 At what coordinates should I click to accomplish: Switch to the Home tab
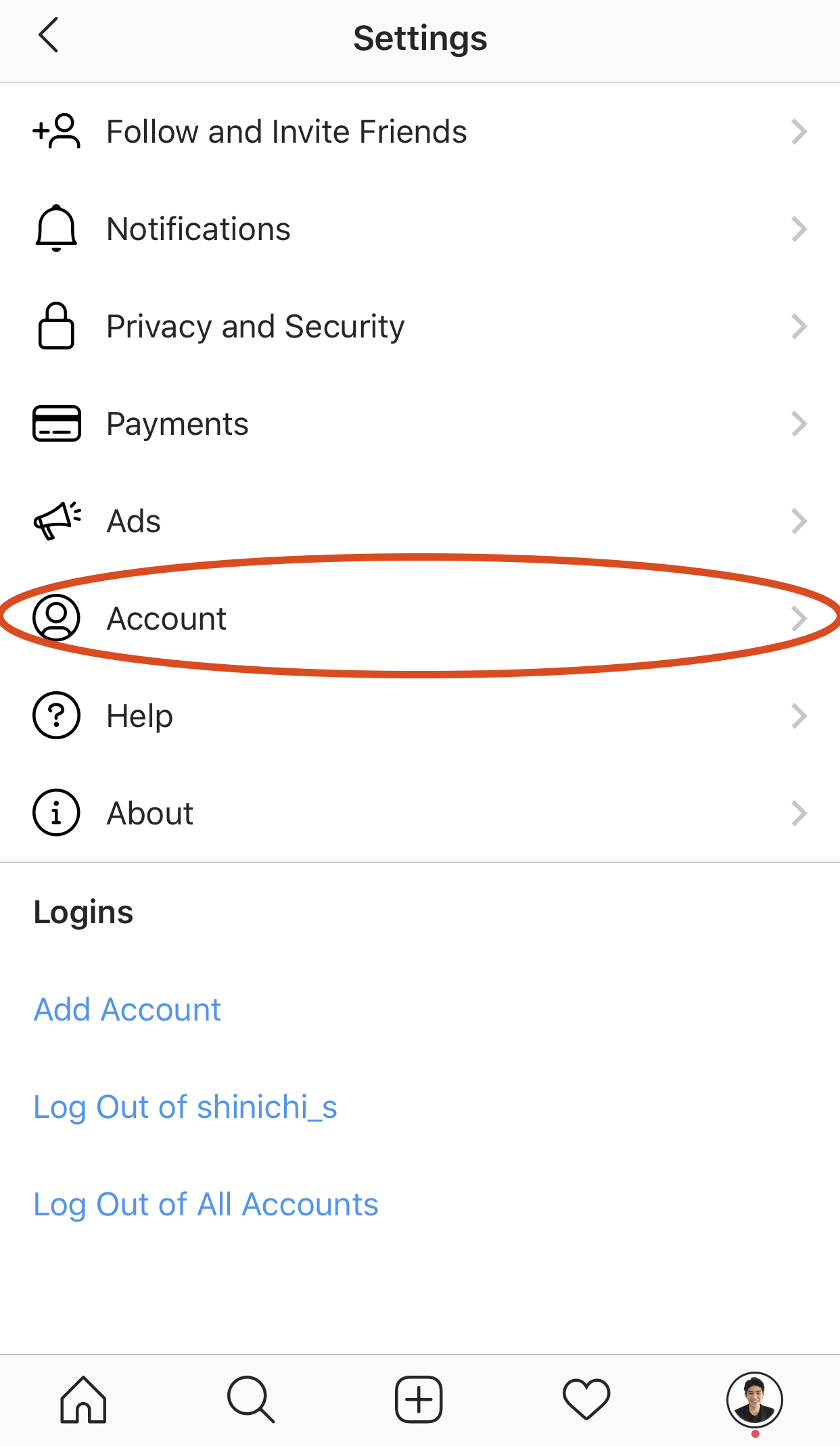(83, 1399)
